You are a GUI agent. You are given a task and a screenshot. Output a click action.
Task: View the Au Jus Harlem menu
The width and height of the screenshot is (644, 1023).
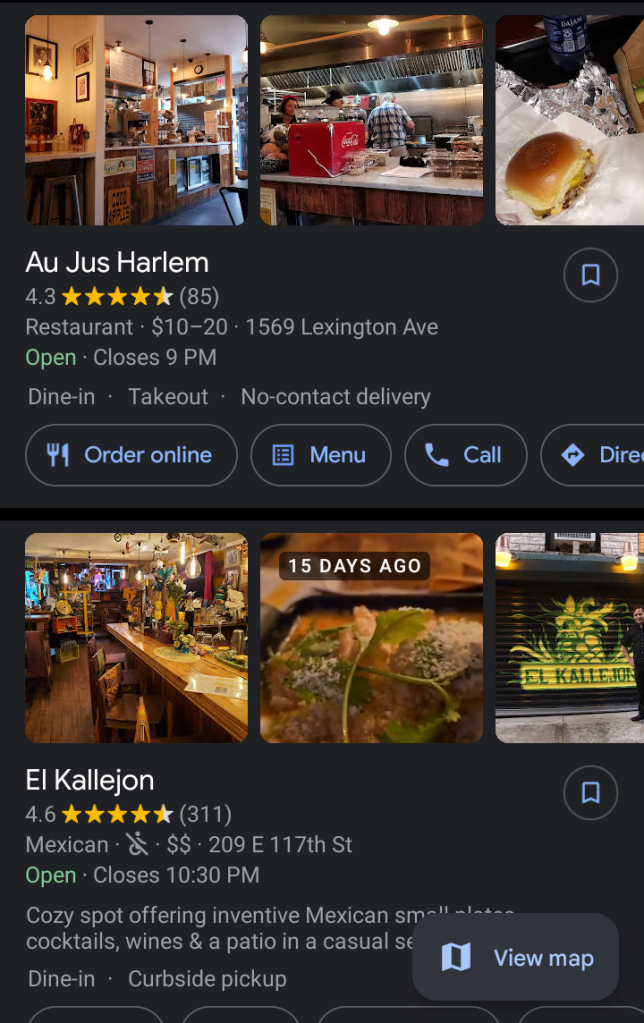[320, 455]
